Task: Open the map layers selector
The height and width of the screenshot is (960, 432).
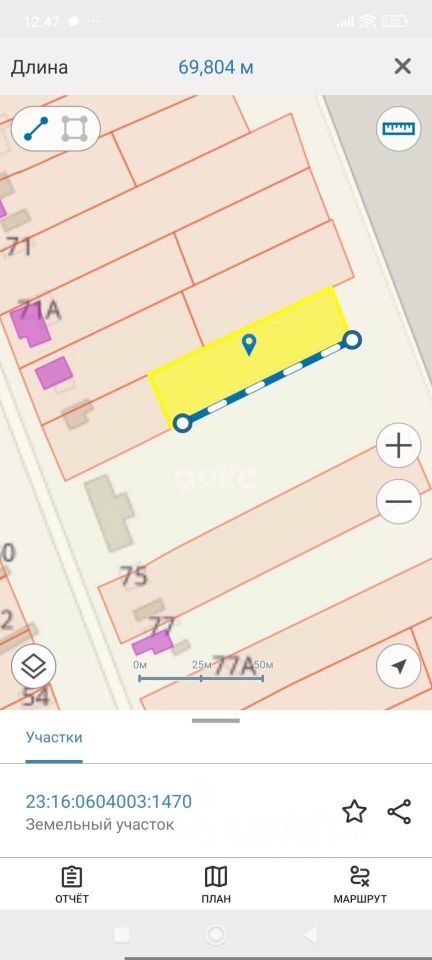Action: 34,666
